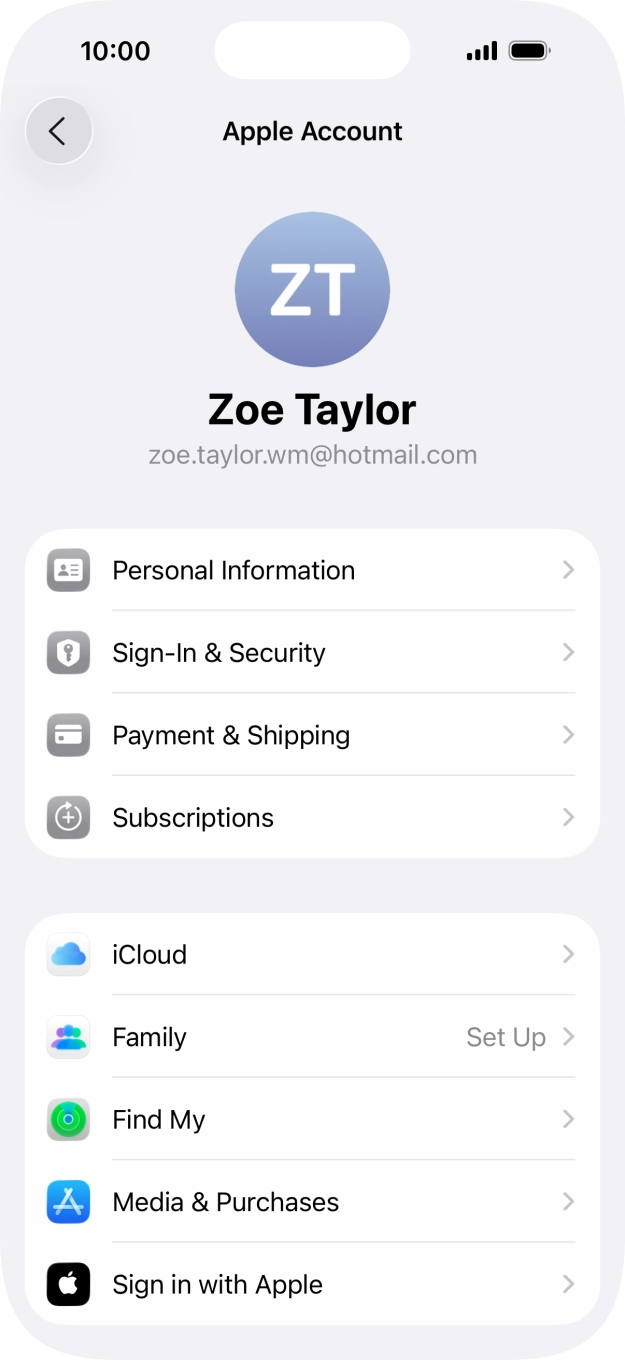The height and width of the screenshot is (1360, 625).
Task: Open Sign in with Apple
Action: (x=312, y=1284)
